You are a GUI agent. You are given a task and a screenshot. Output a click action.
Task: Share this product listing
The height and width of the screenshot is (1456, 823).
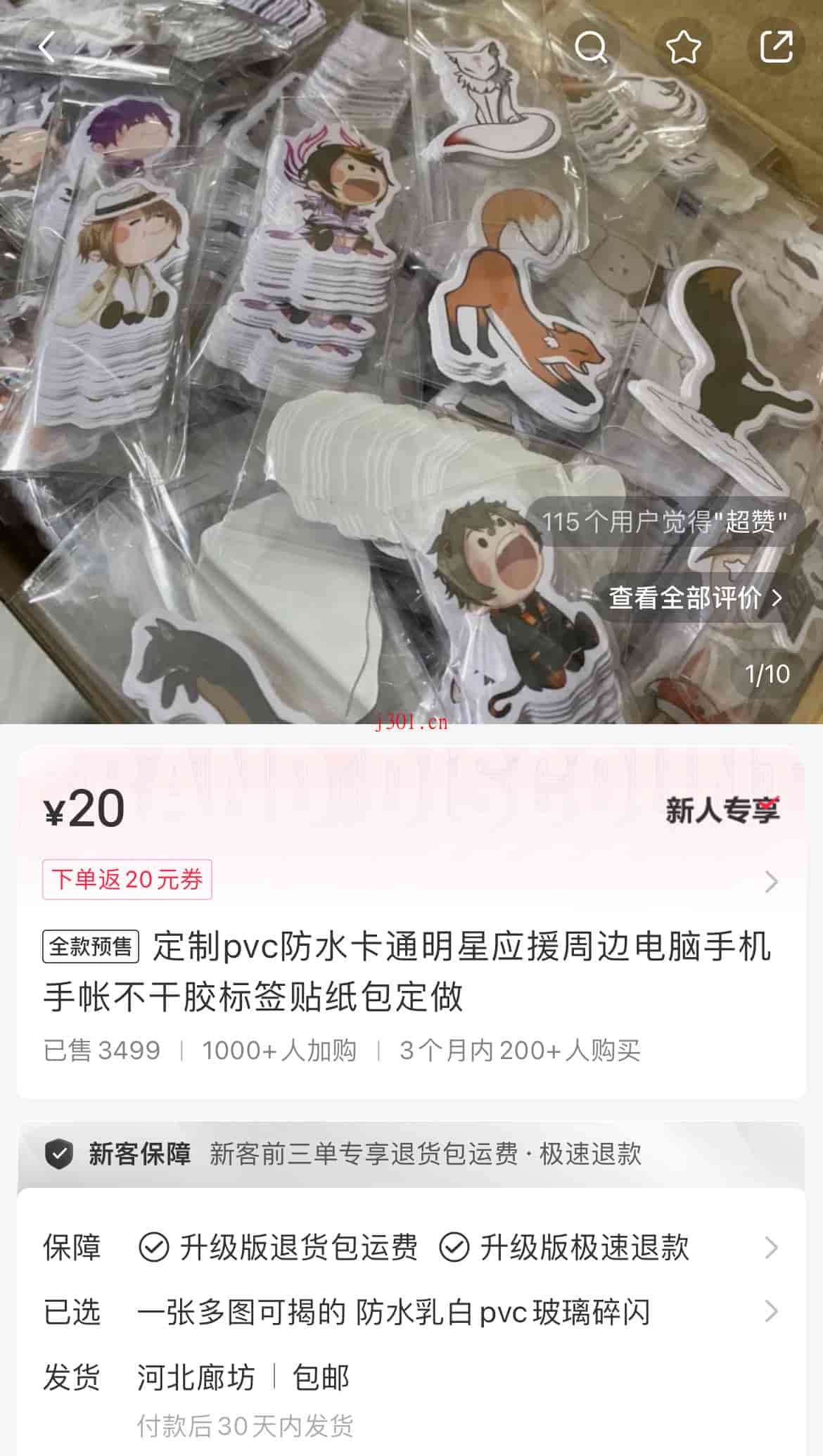pyautogui.click(x=776, y=48)
